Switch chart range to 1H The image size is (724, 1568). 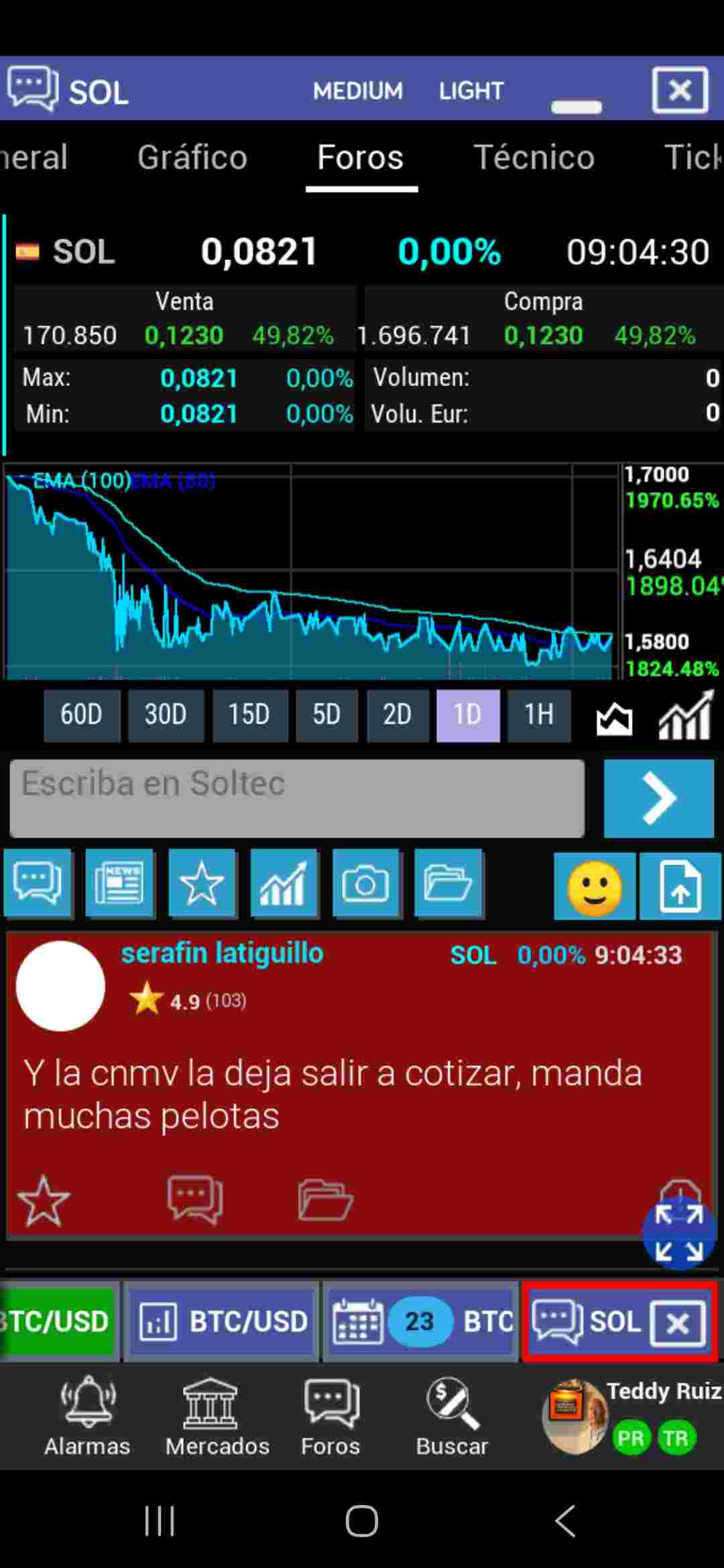pyautogui.click(x=539, y=715)
